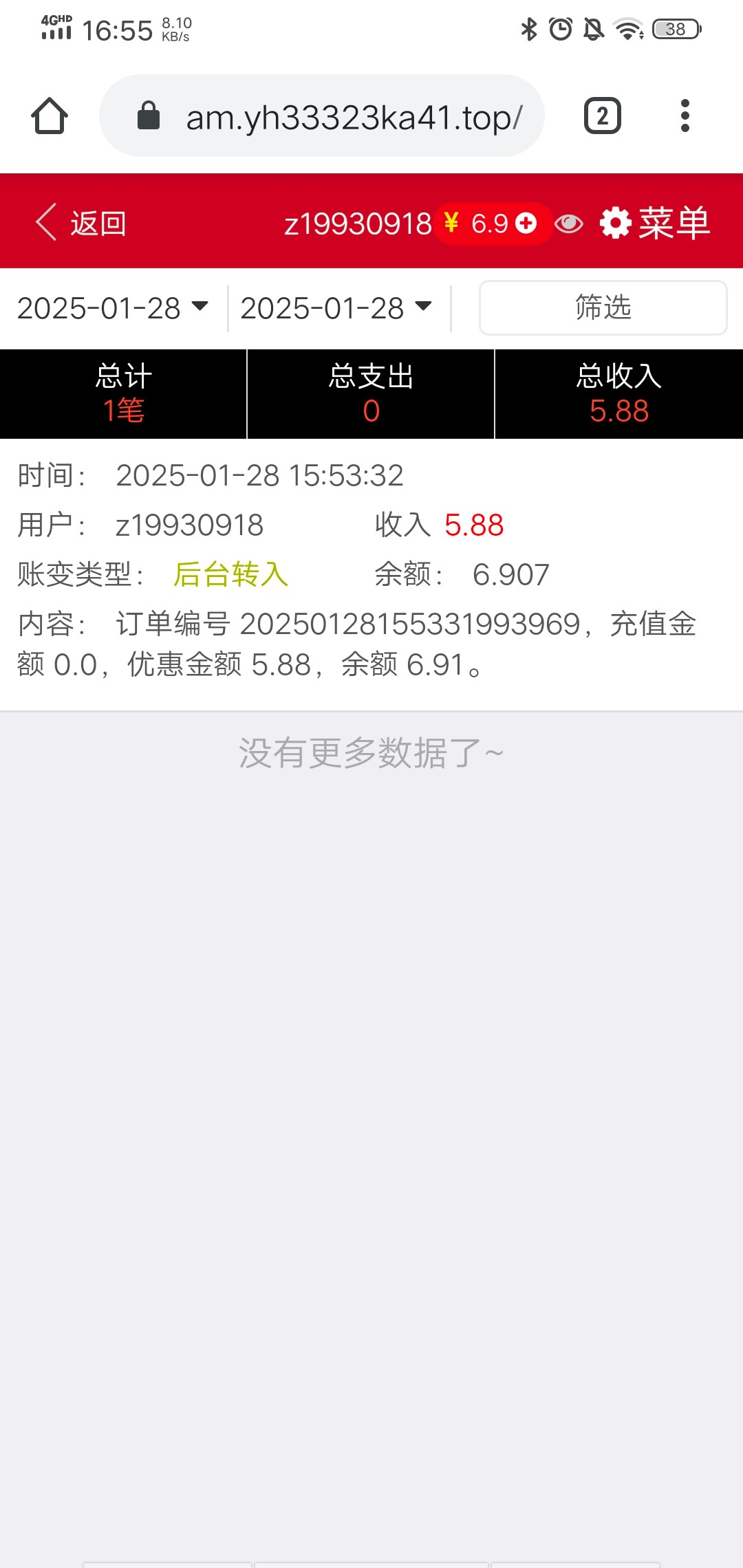Open the browser overflow menu
This screenshot has height=1568, width=743.
[x=685, y=116]
